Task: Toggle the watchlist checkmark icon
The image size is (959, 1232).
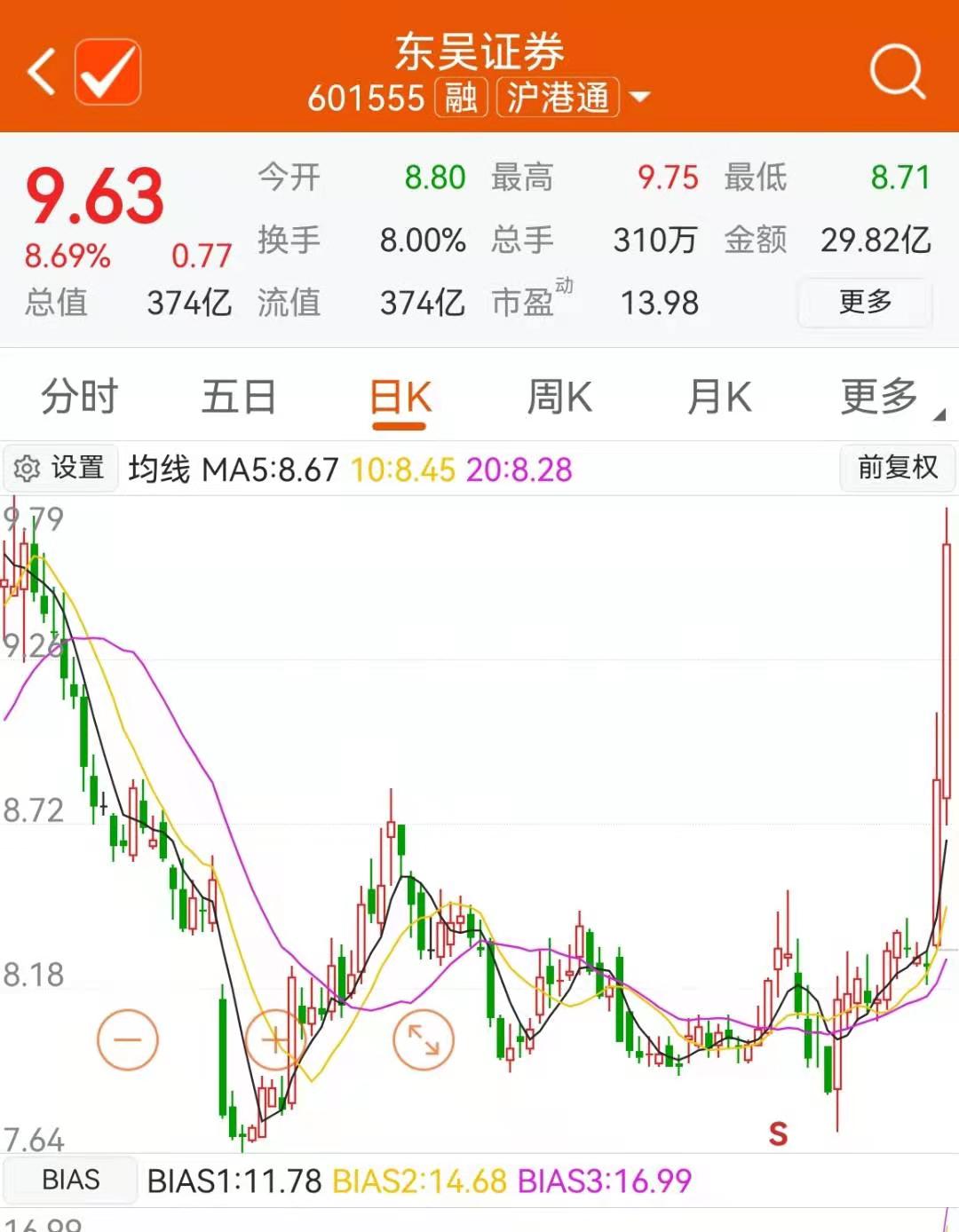Action: [x=107, y=72]
